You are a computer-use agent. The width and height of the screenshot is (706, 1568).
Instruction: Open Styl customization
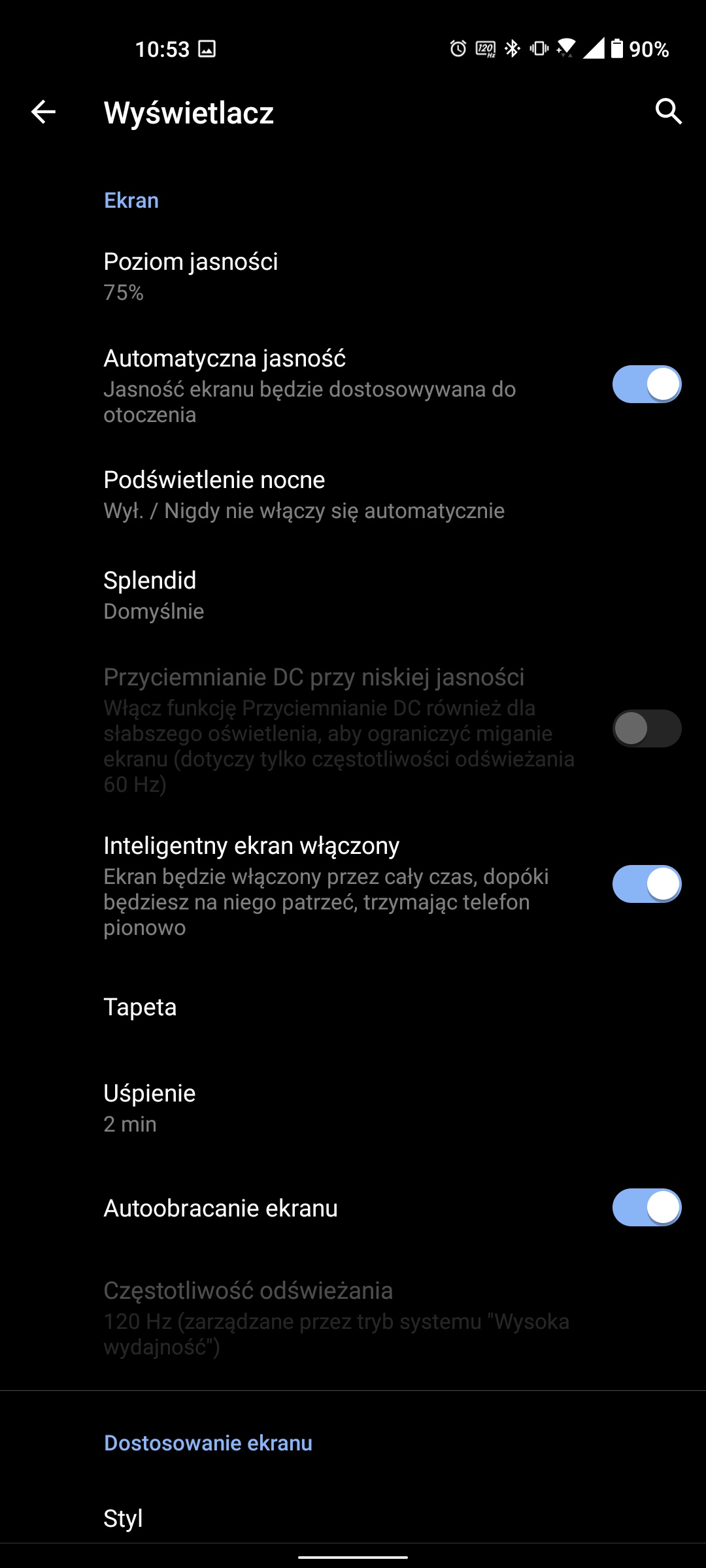[x=123, y=1518]
